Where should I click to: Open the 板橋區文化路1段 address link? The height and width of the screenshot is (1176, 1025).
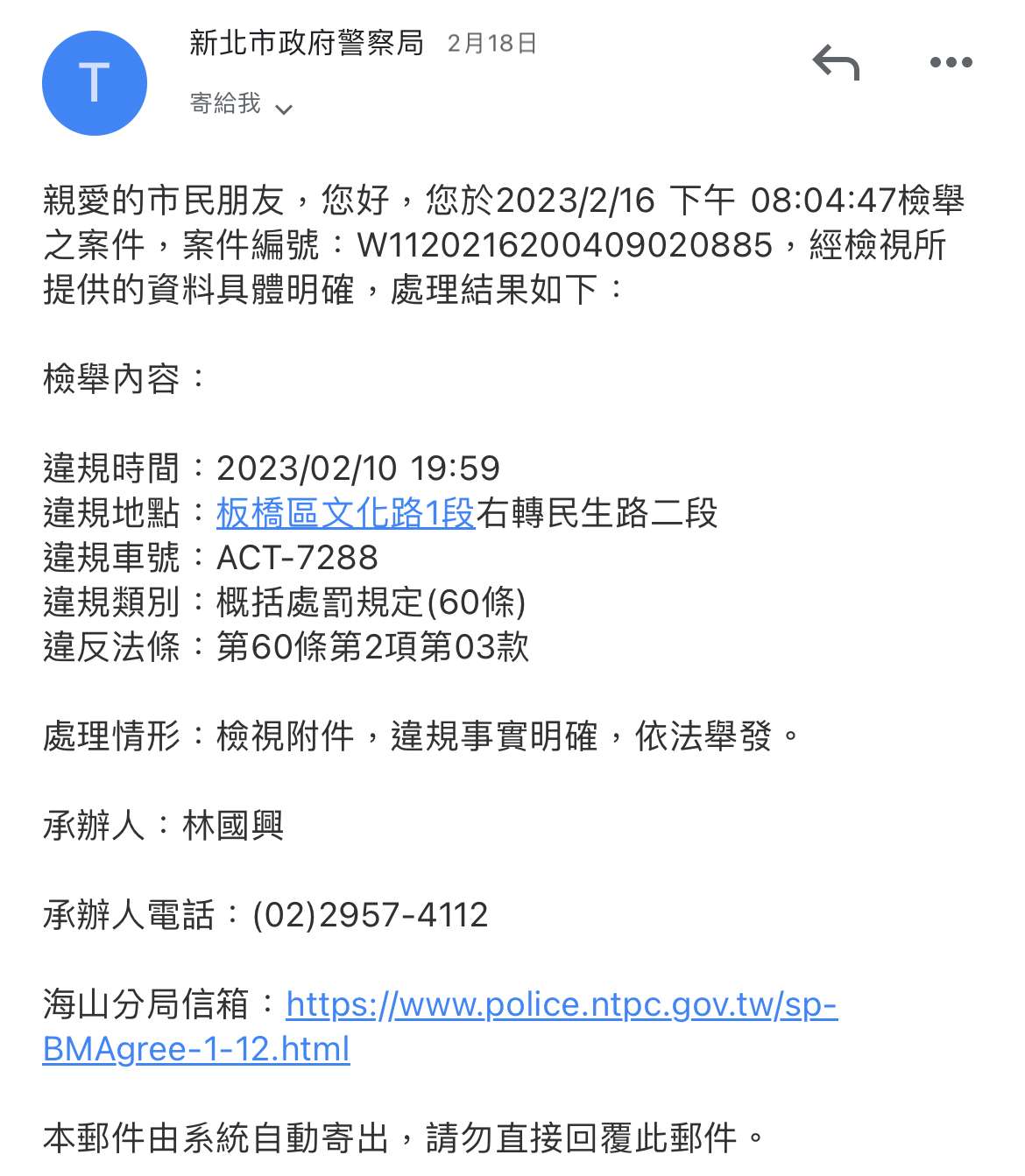point(345,513)
